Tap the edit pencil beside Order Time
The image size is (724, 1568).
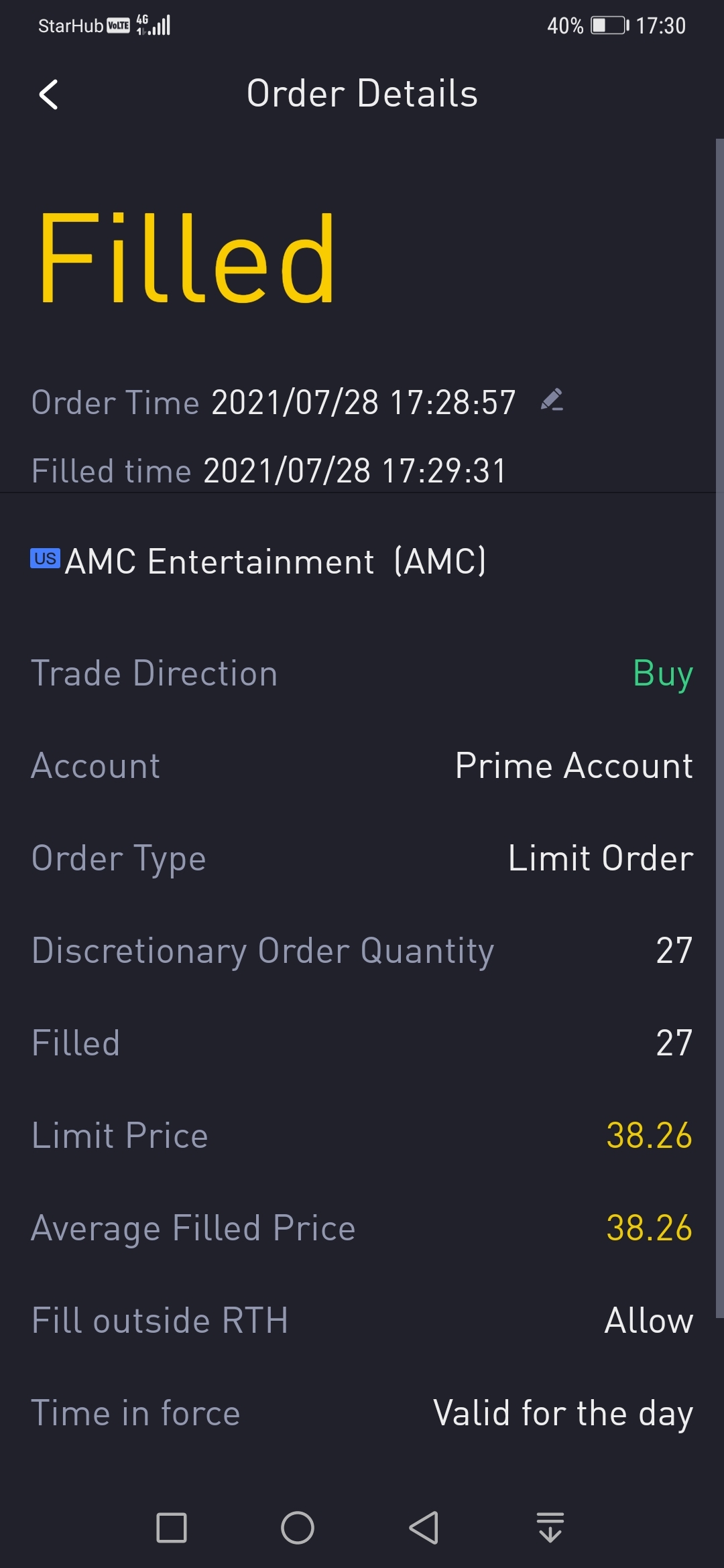point(552,400)
